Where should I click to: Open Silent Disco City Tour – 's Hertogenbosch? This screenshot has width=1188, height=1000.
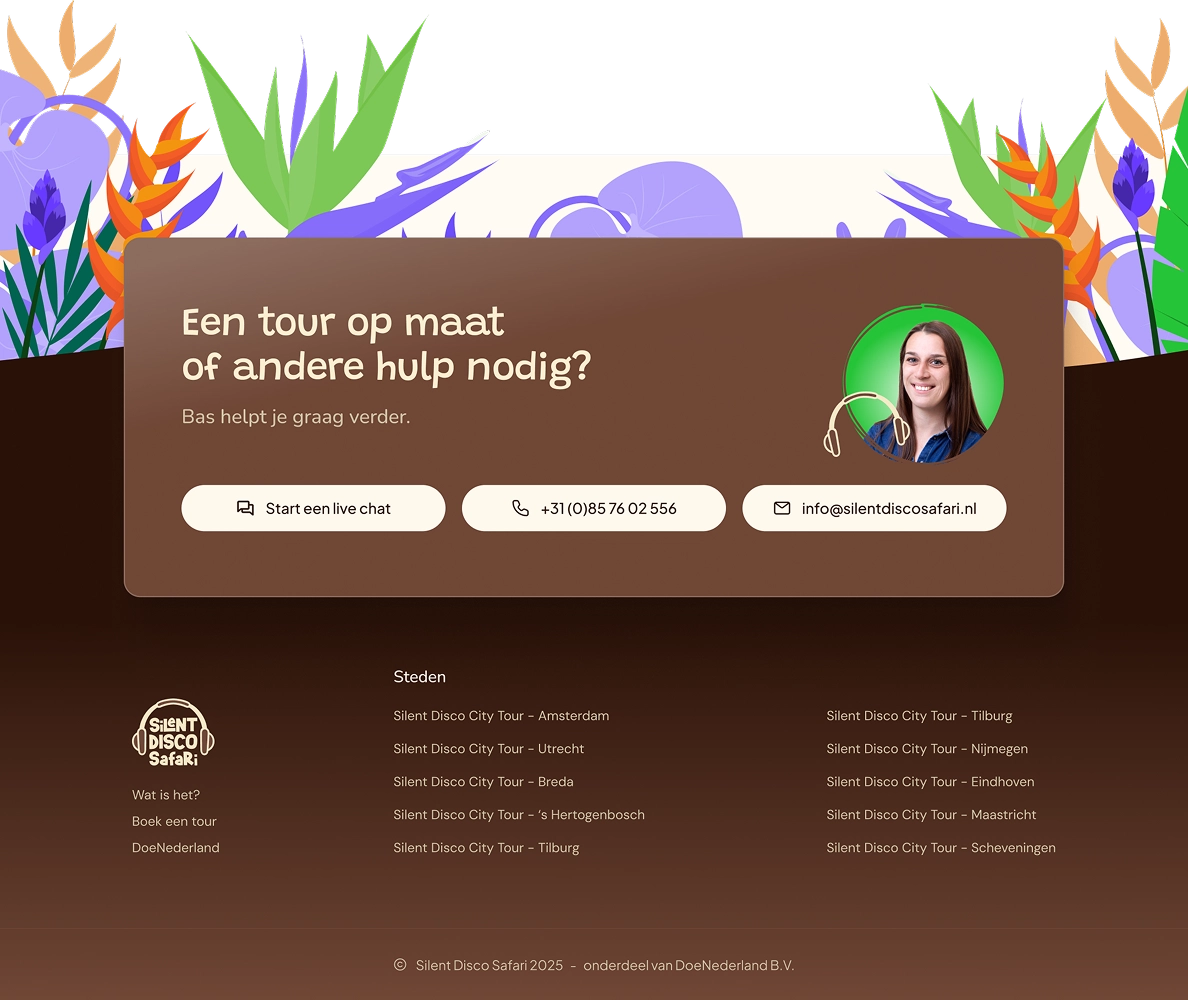pos(519,815)
